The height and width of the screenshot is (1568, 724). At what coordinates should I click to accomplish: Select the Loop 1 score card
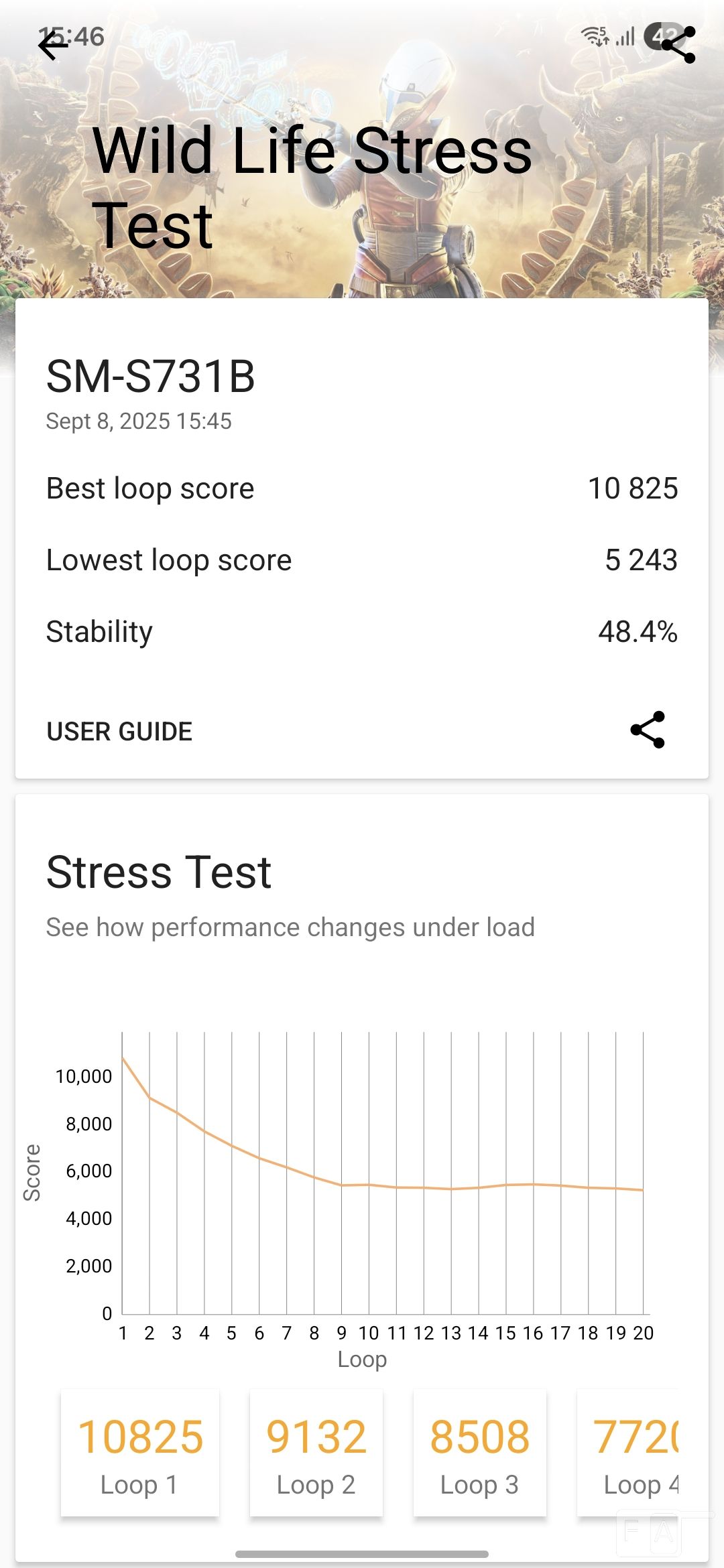(x=140, y=1452)
